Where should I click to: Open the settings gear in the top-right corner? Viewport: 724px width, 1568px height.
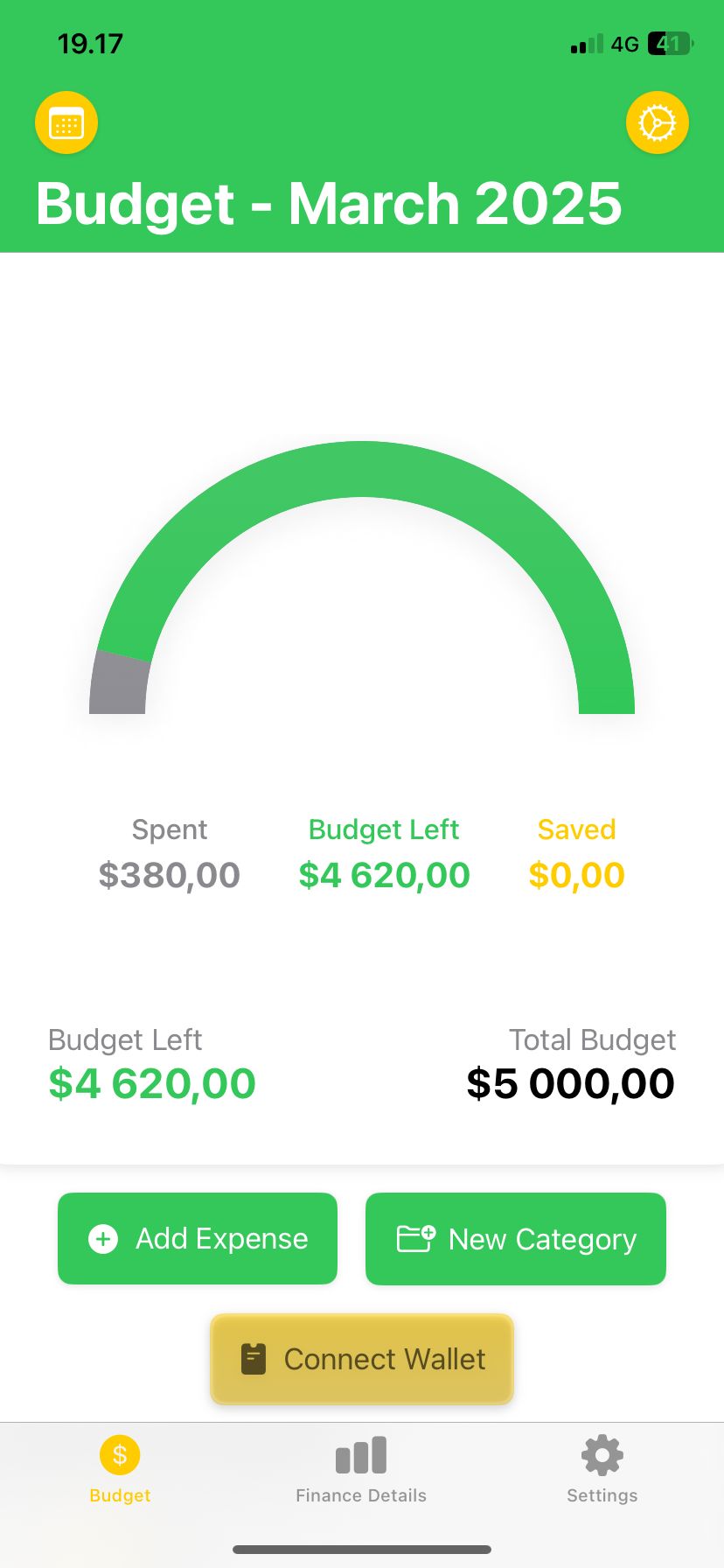658,122
